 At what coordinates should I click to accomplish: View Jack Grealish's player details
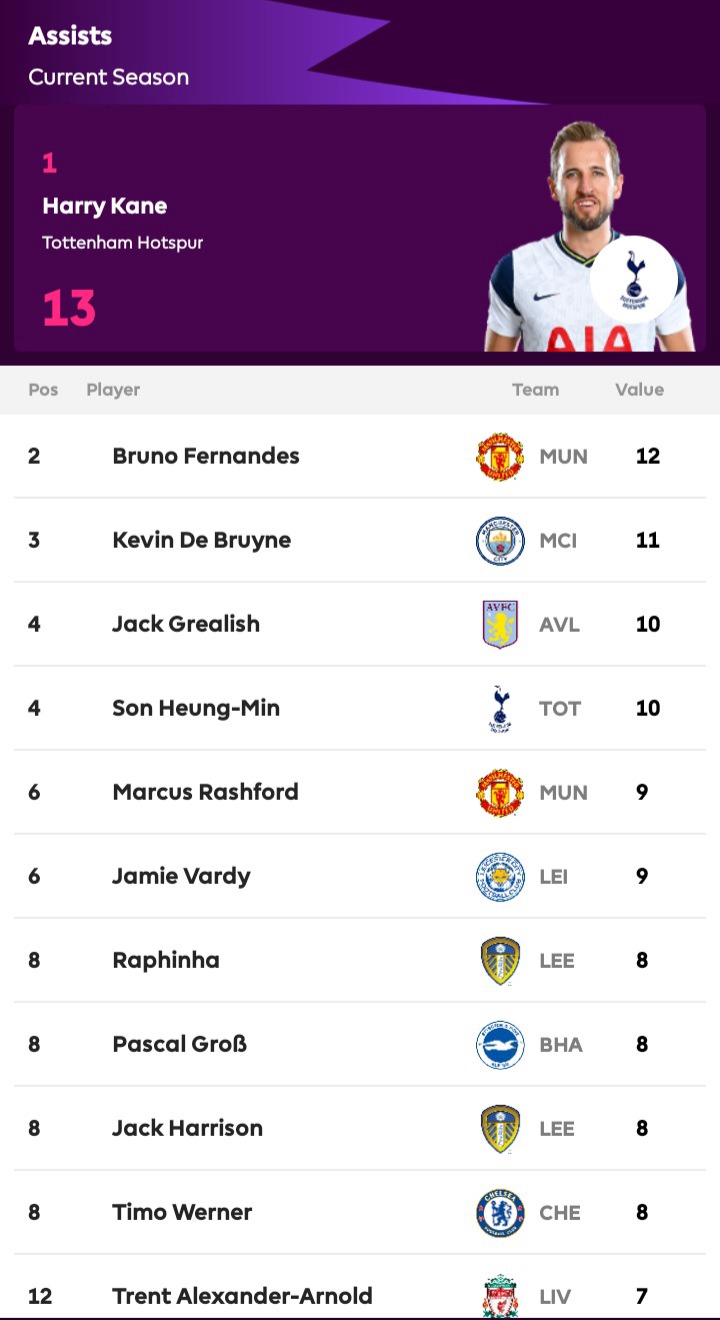(360, 624)
